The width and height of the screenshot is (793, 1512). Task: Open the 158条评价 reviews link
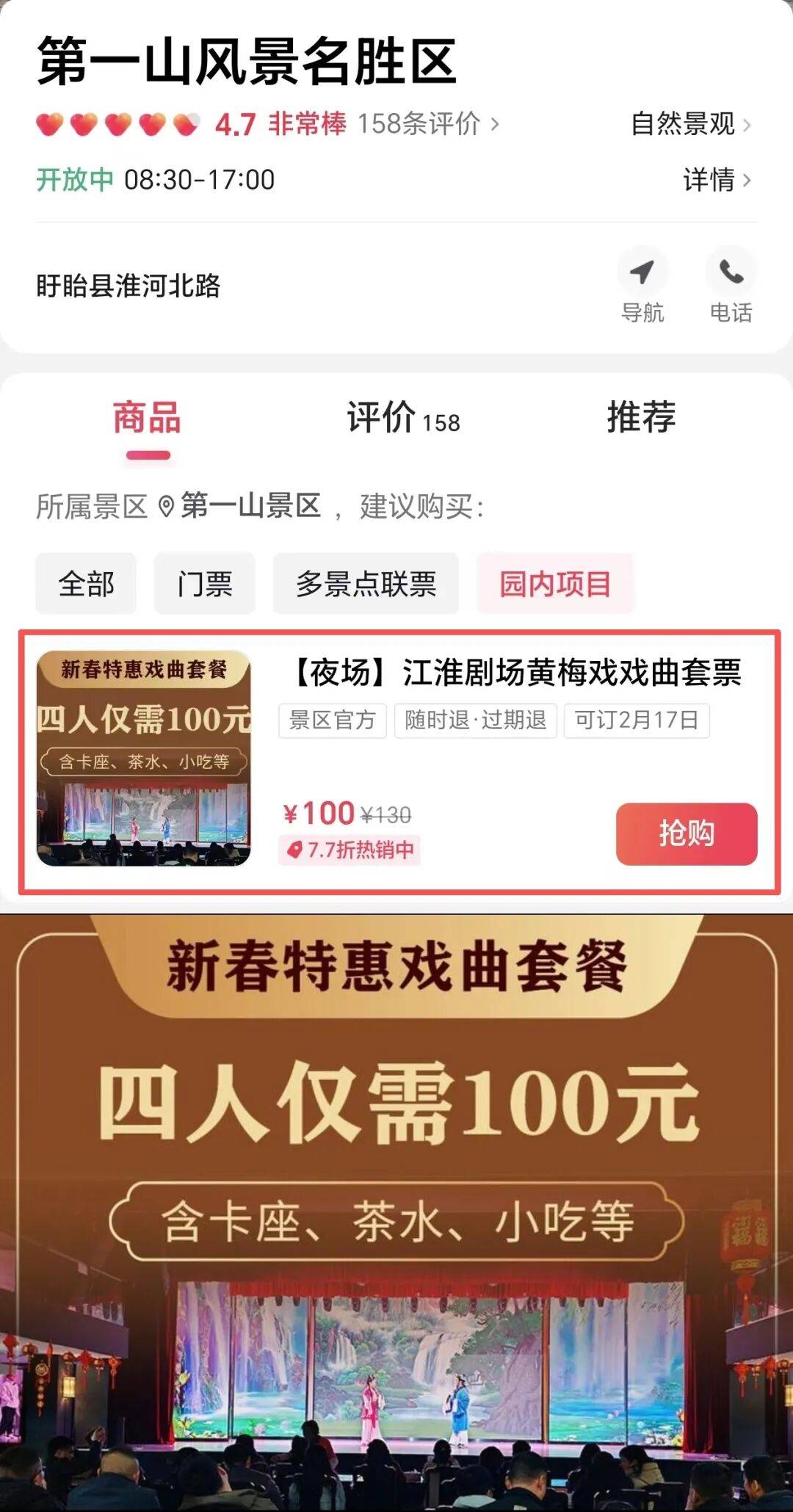pos(427,124)
